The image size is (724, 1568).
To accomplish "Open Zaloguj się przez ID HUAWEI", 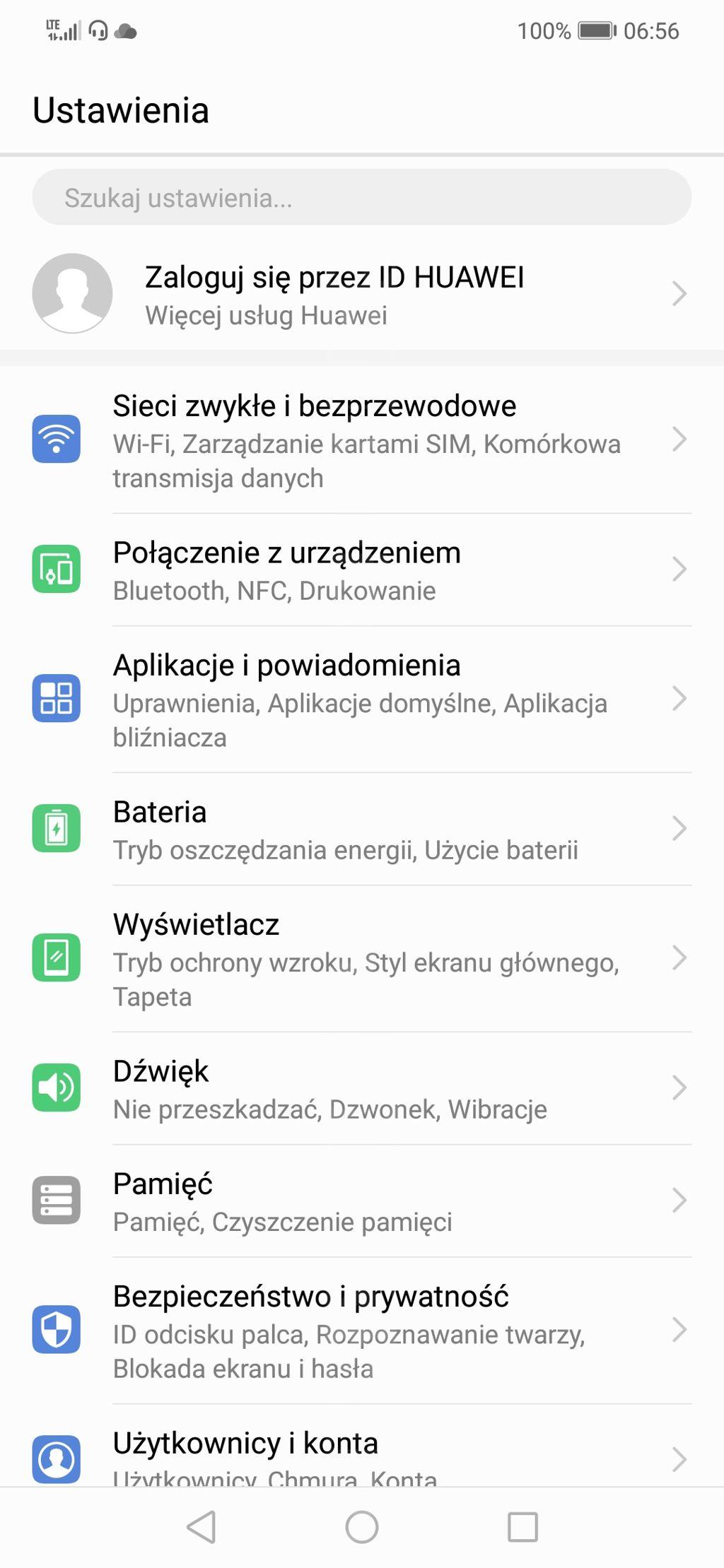I will (362, 294).
